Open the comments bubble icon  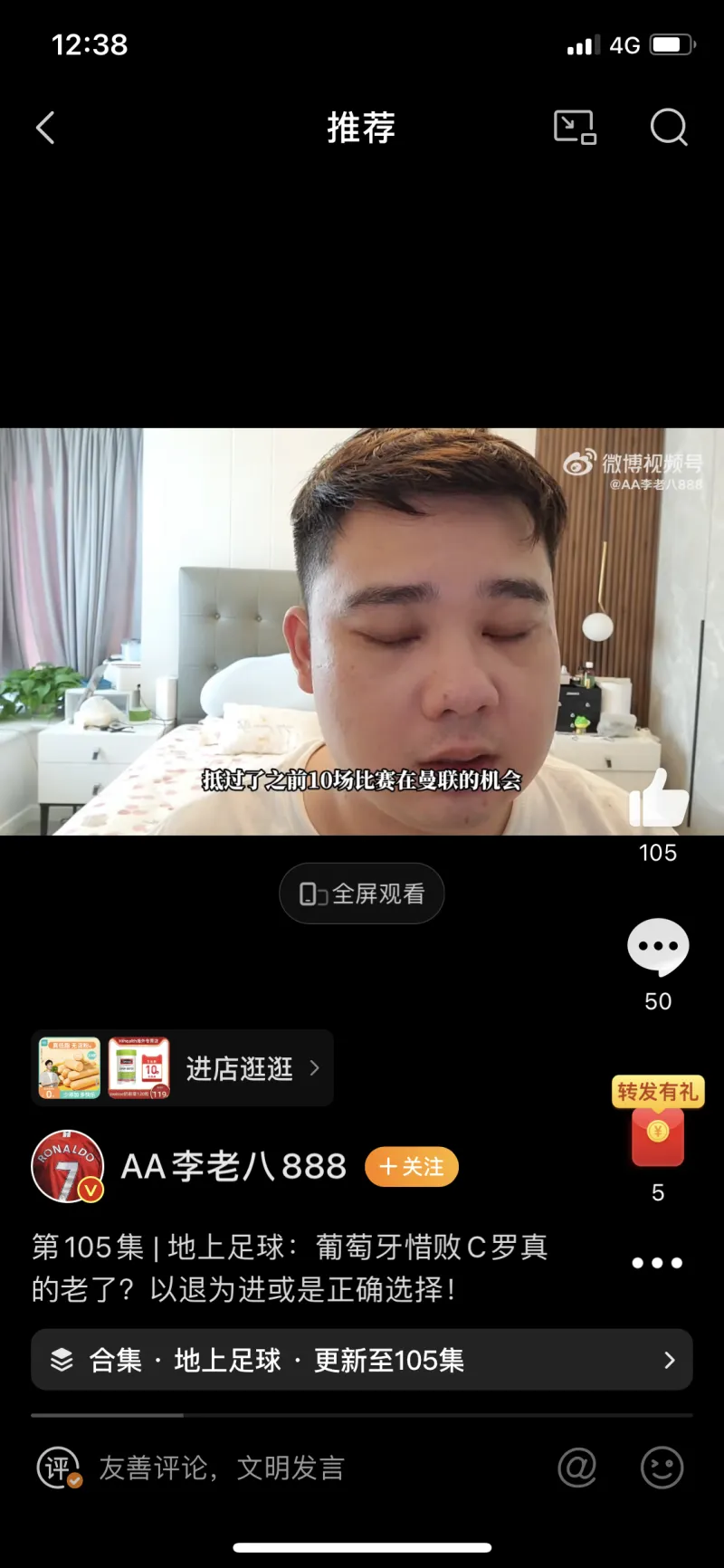[658, 947]
